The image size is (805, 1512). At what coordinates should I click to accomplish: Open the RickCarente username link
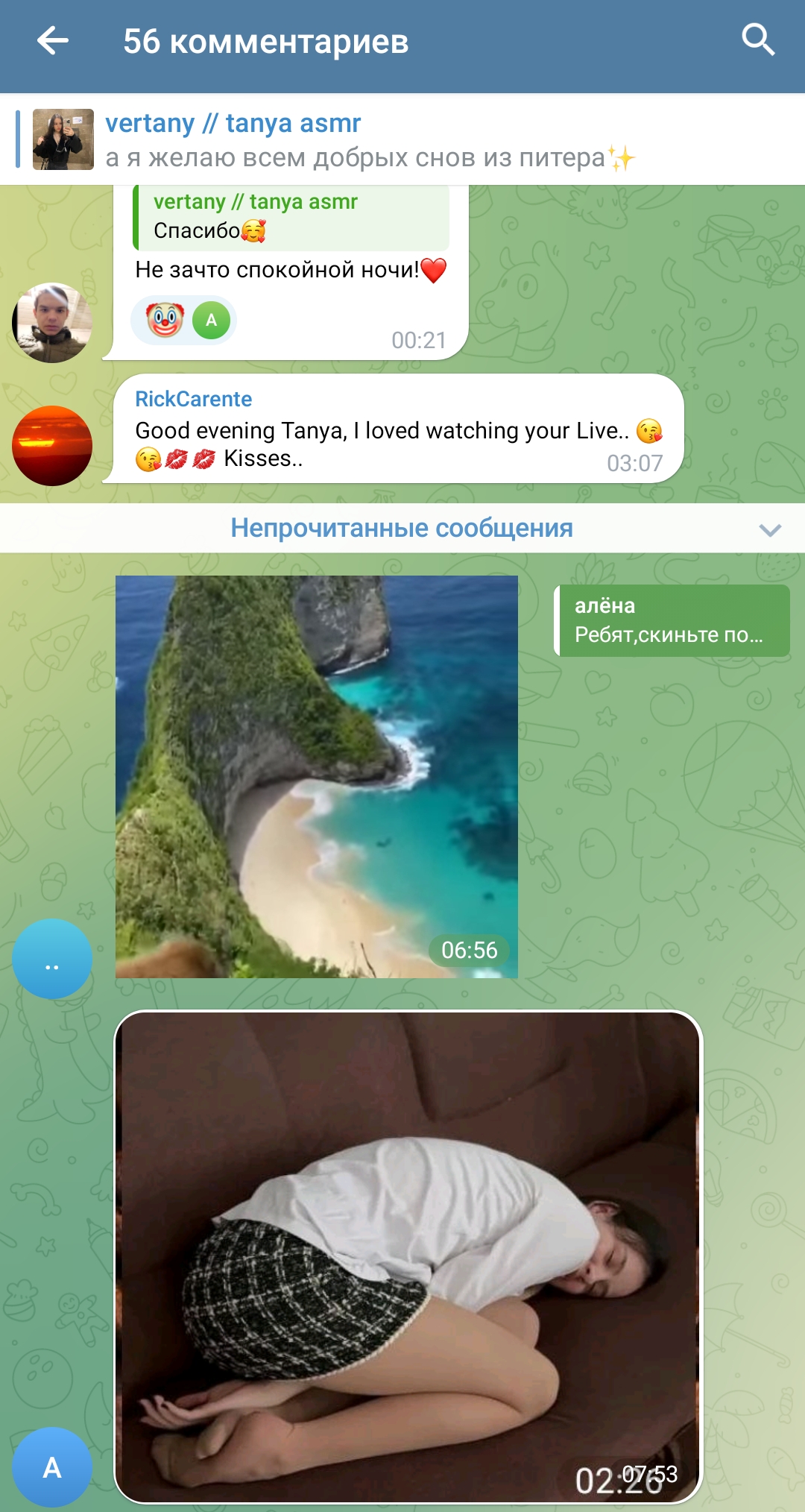pyautogui.click(x=194, y=399)
